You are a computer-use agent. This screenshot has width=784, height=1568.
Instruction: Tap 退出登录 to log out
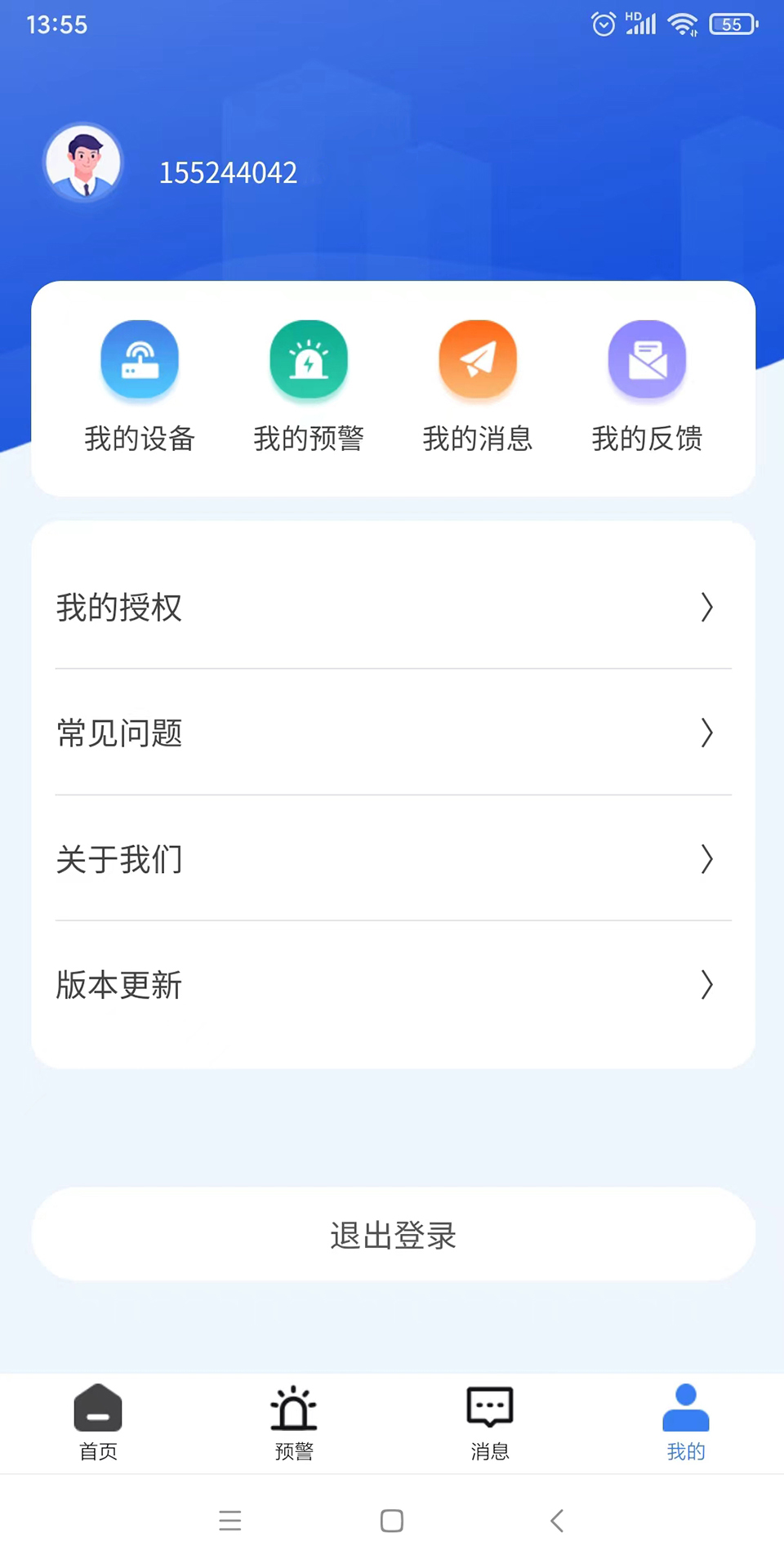[x=392, y=1235]
